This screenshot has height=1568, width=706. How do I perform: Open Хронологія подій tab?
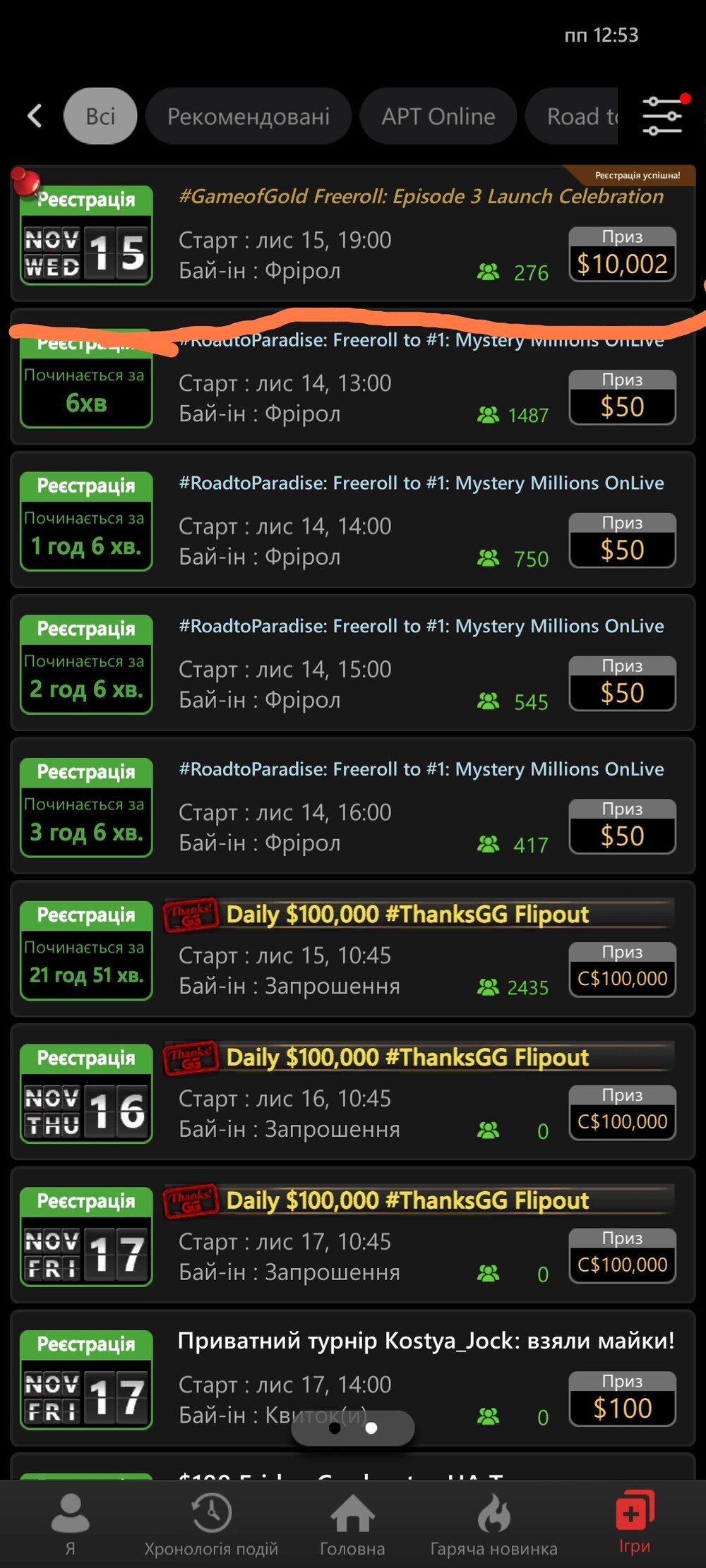coord(211,1524)
